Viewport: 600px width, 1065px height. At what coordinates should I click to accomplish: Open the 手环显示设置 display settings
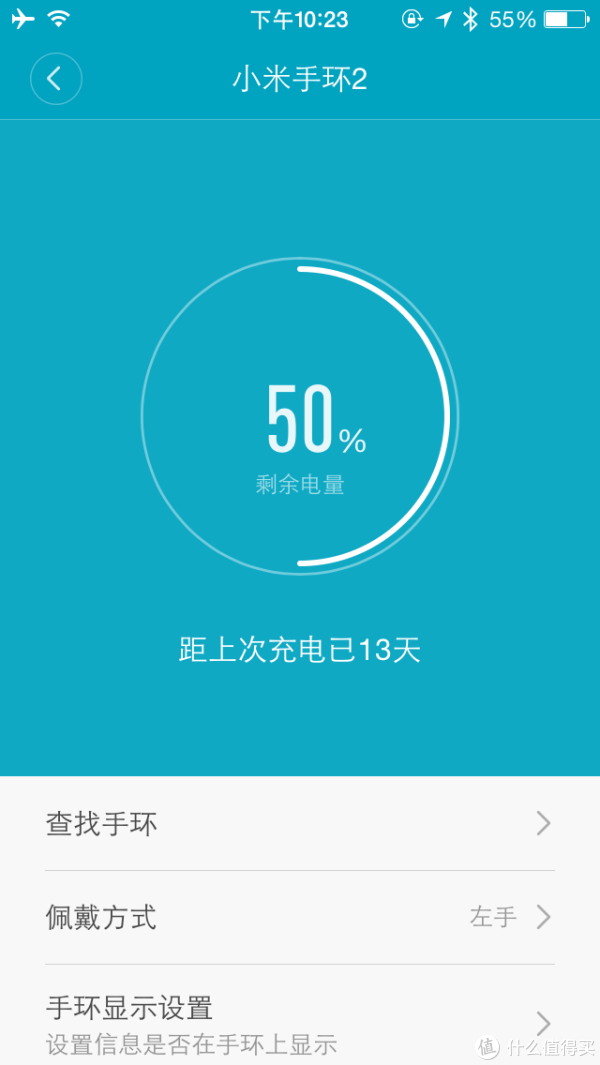[300, 1015]
